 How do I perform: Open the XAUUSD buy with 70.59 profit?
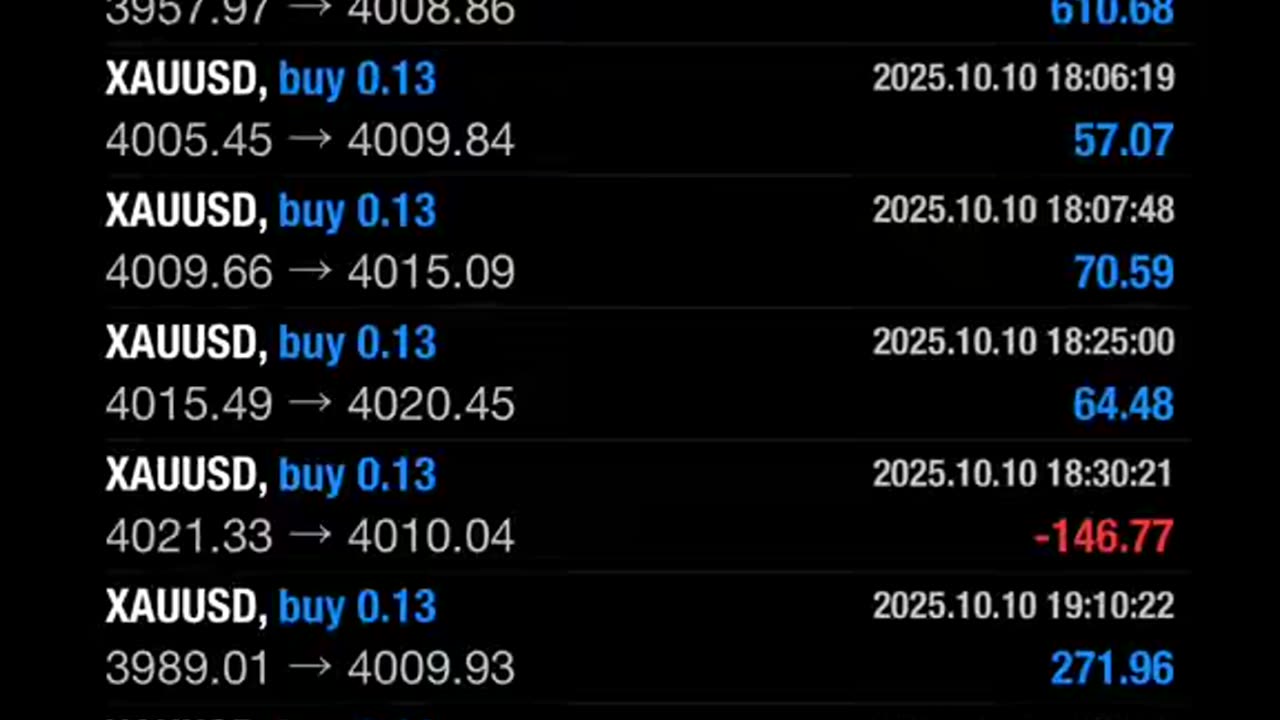tap(640, 241)
